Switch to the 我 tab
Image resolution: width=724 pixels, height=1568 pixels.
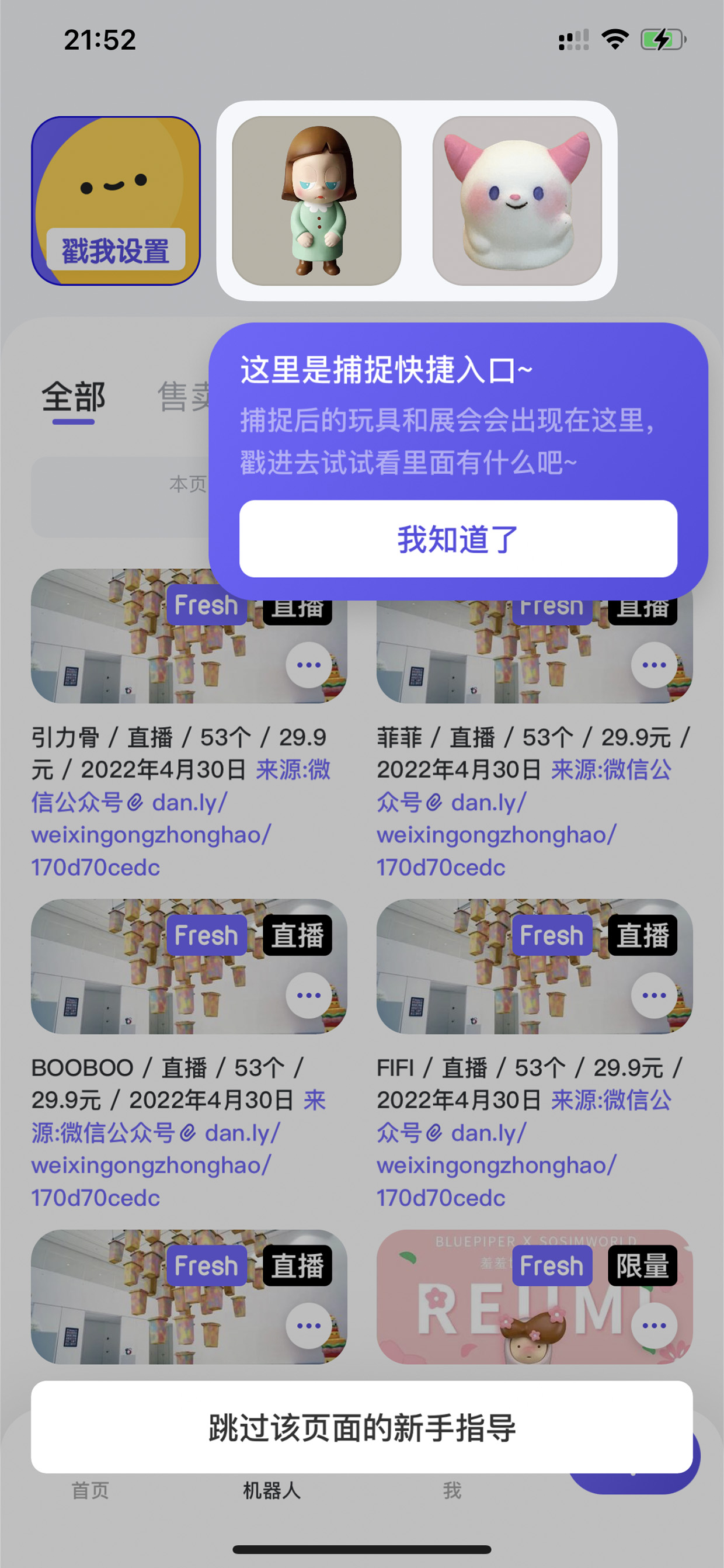tap(452, 1490)
